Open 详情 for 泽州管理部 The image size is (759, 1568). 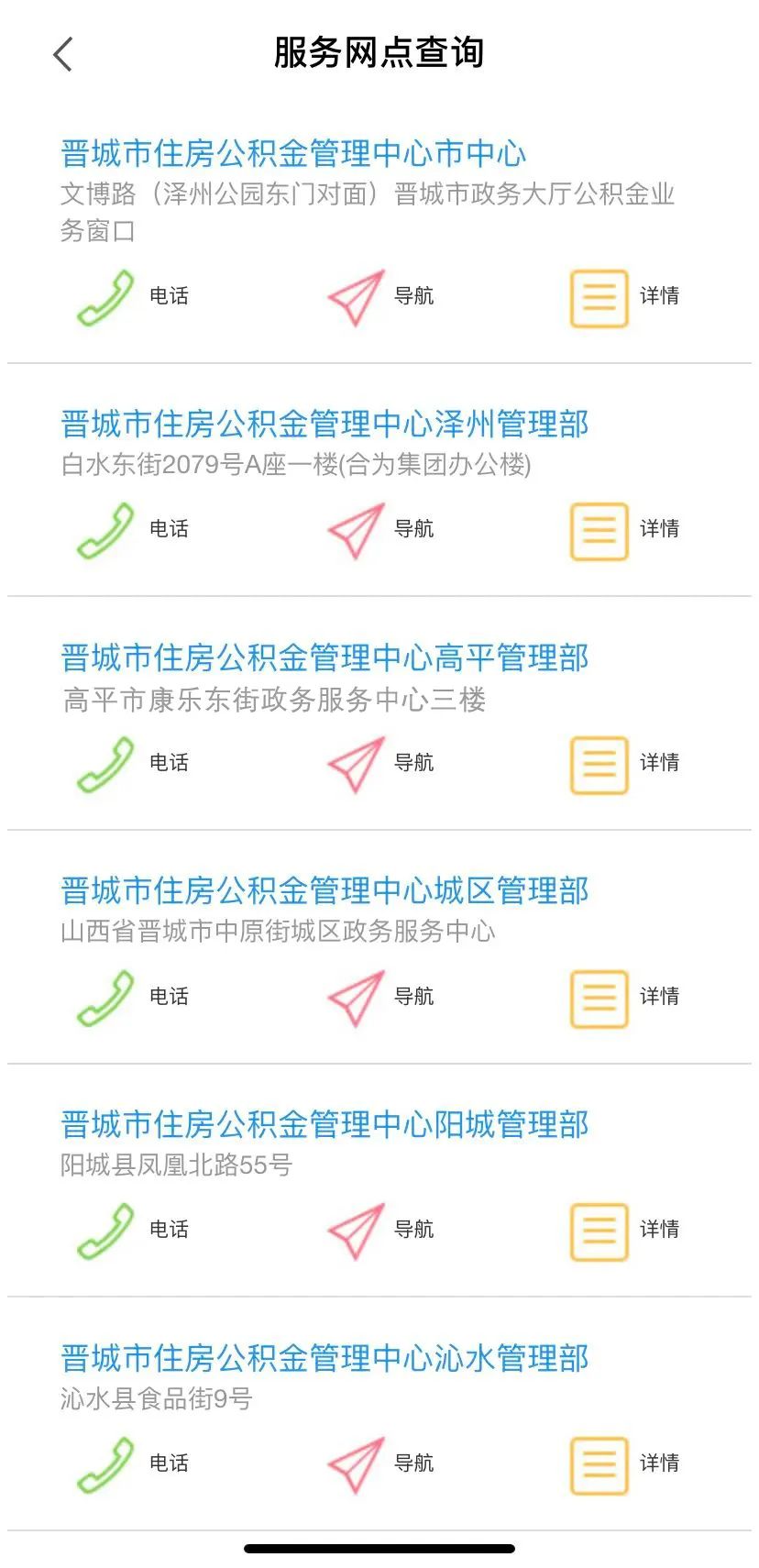[x=624, y=530]
